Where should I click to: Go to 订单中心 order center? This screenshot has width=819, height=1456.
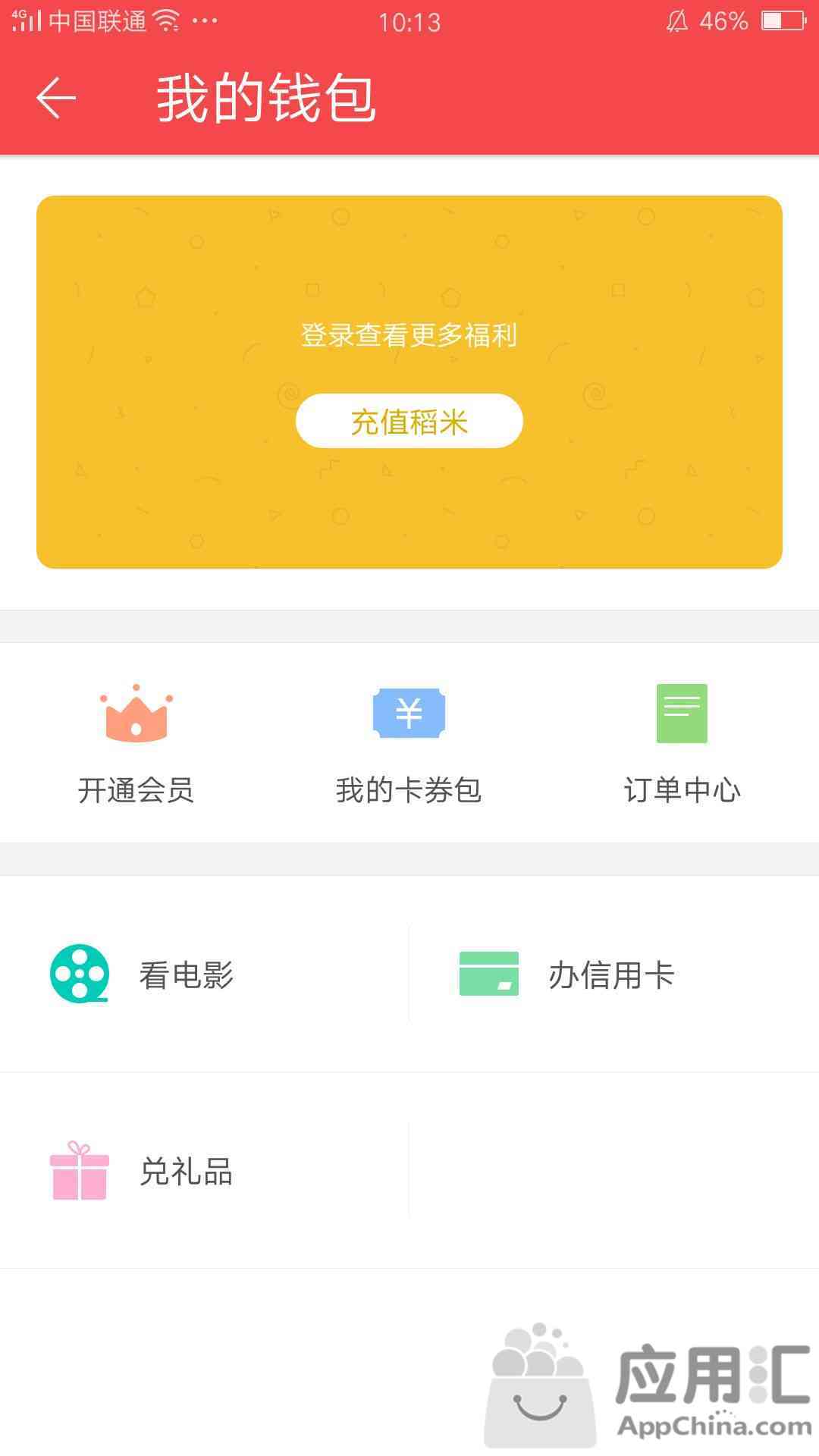click(x=682, y=743)
